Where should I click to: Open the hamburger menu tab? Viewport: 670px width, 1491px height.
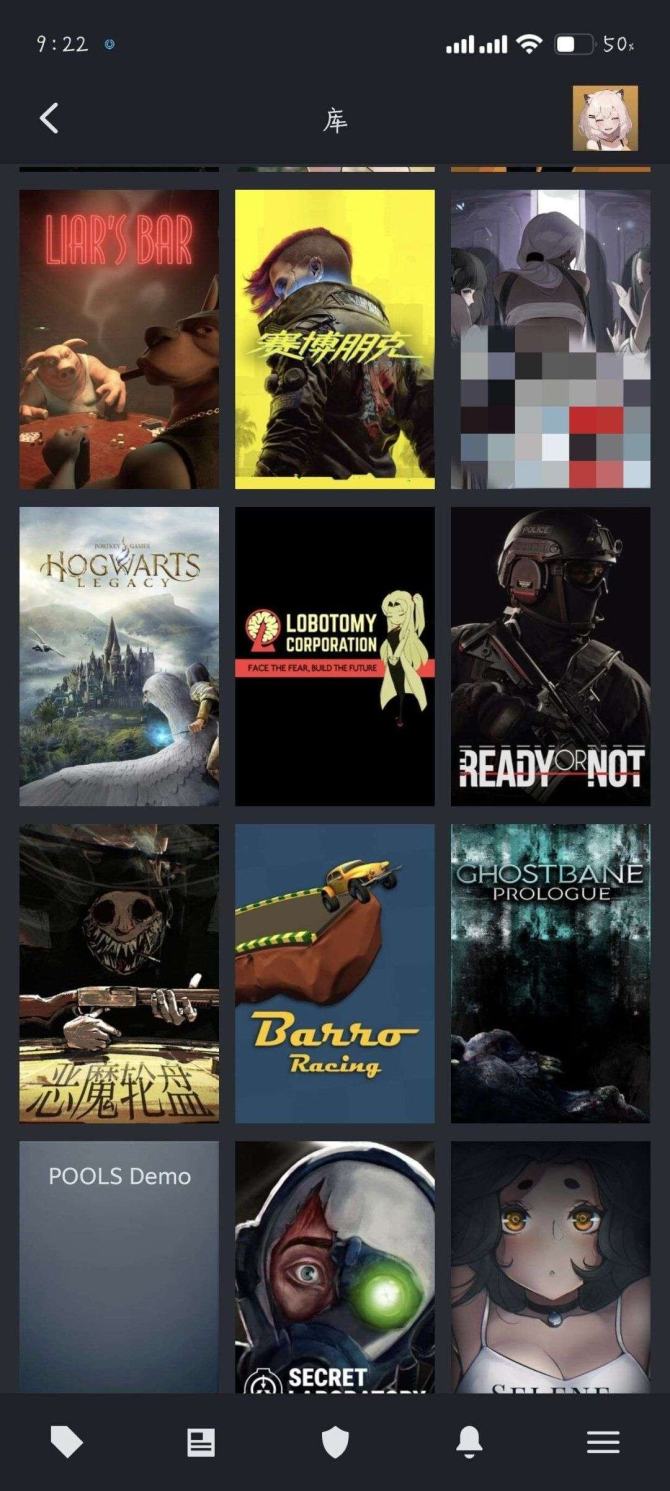click(x=603, y=1441)
